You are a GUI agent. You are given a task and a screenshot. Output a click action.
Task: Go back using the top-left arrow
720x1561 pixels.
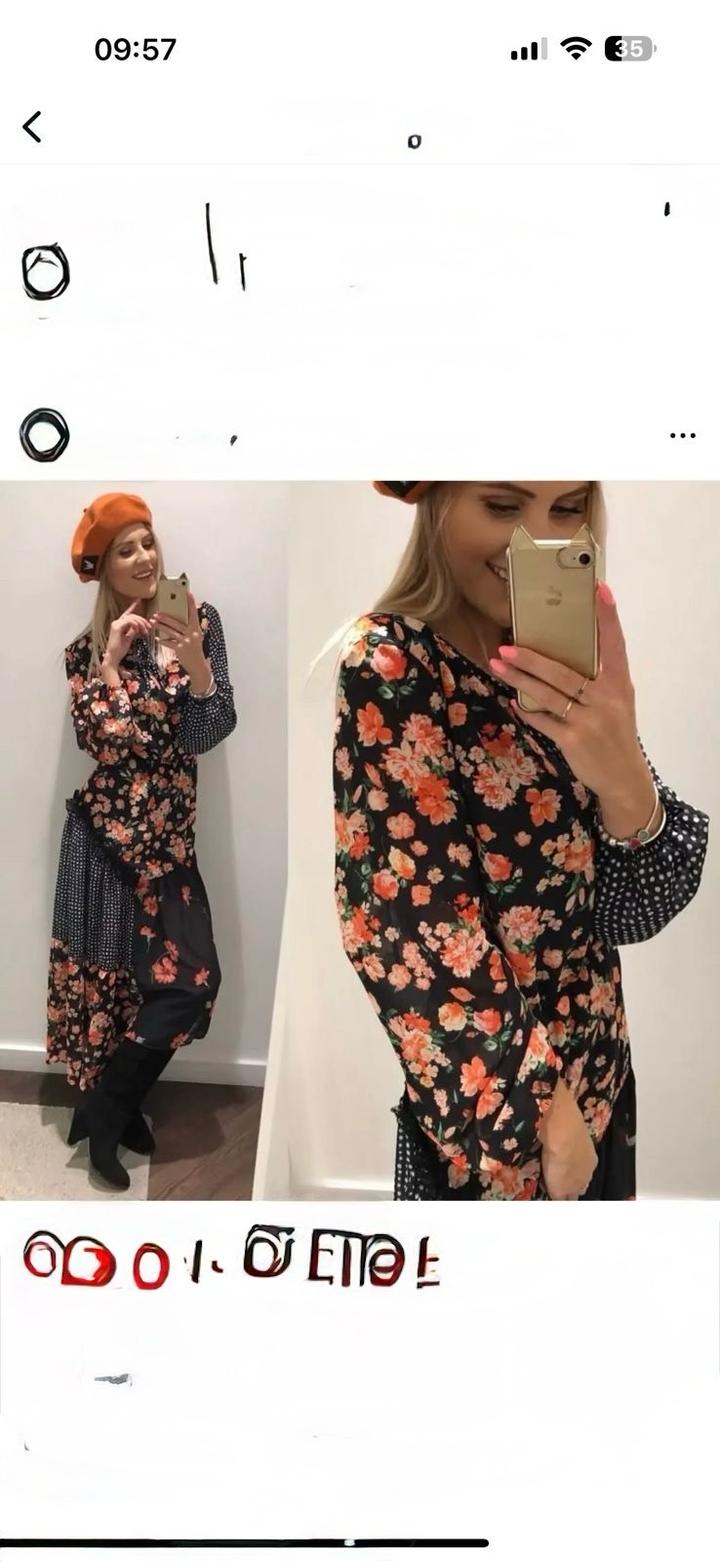[32, 127]
